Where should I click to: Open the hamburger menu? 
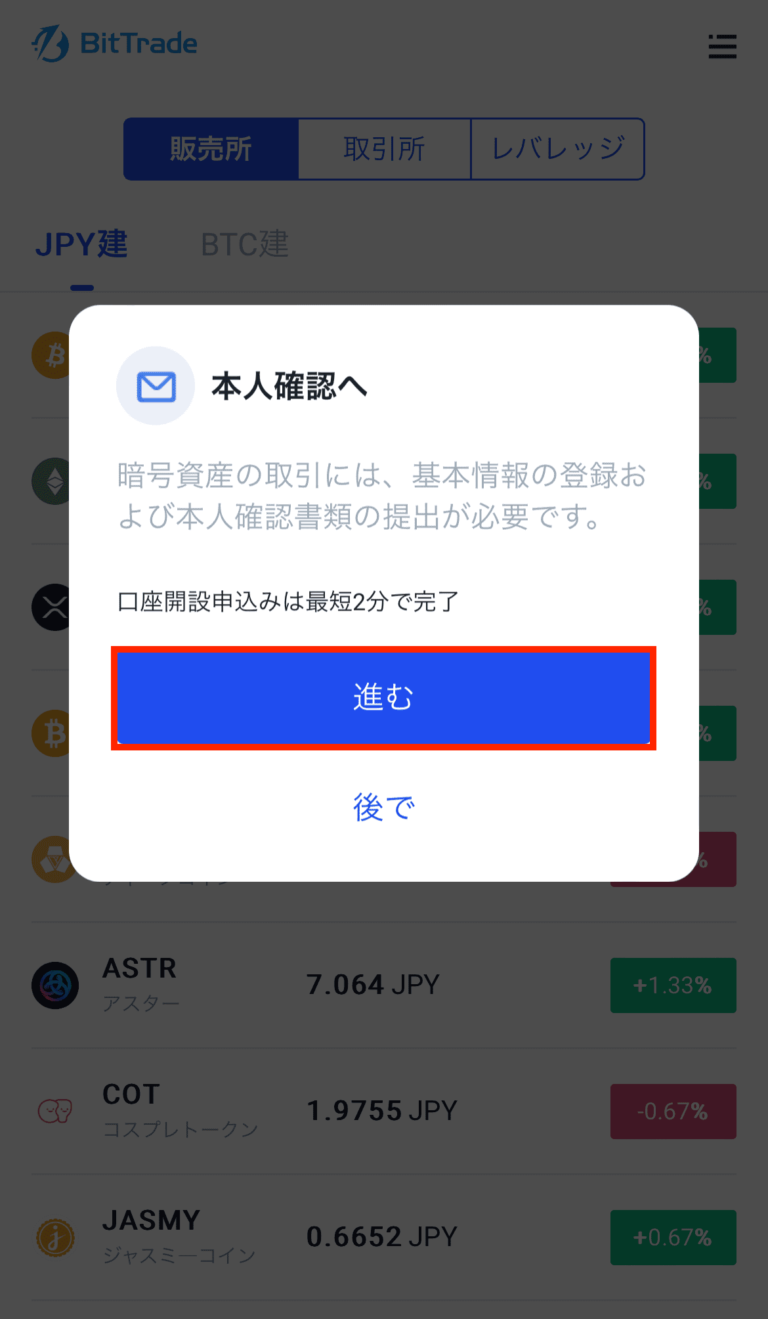722,46
